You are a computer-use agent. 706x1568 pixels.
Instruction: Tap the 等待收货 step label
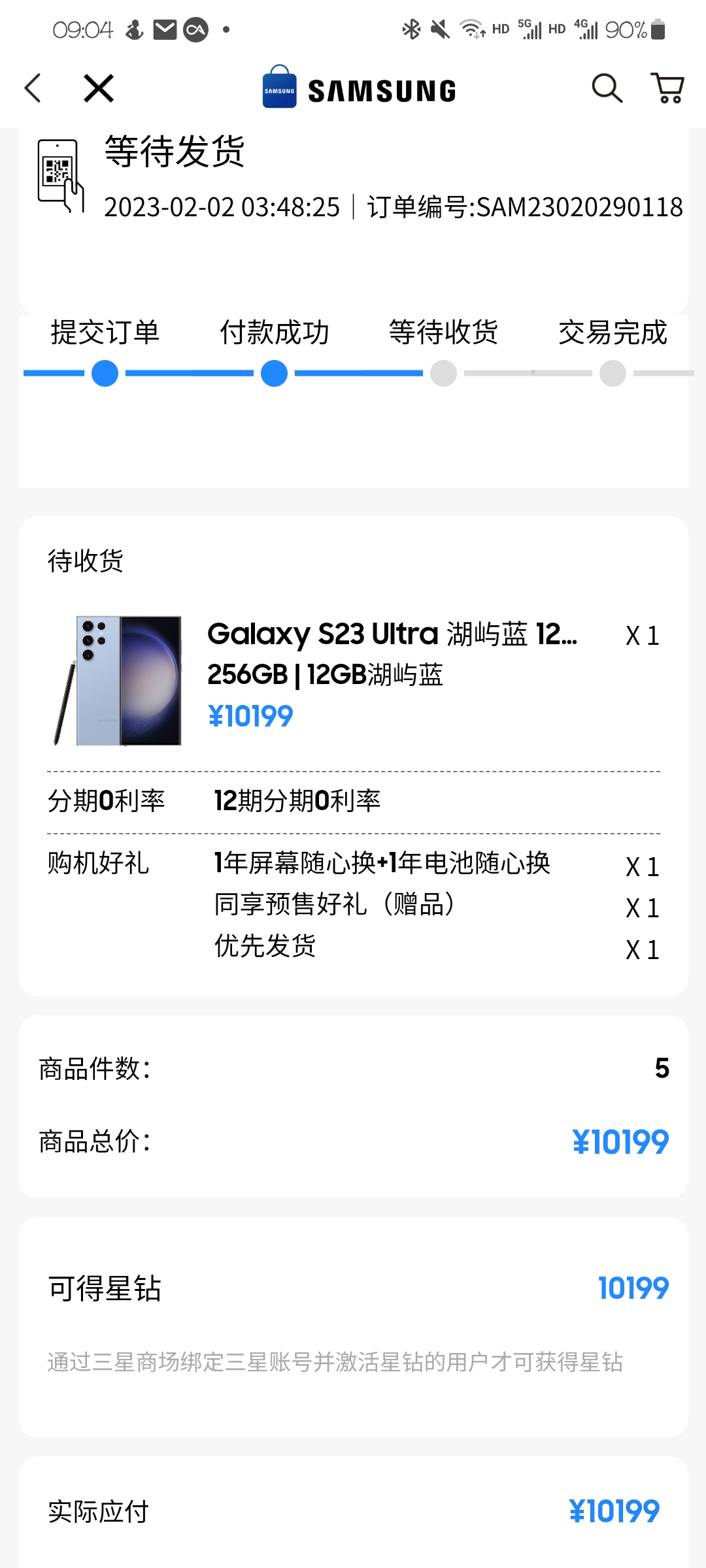pyautogui.click(x=443, y=333)
